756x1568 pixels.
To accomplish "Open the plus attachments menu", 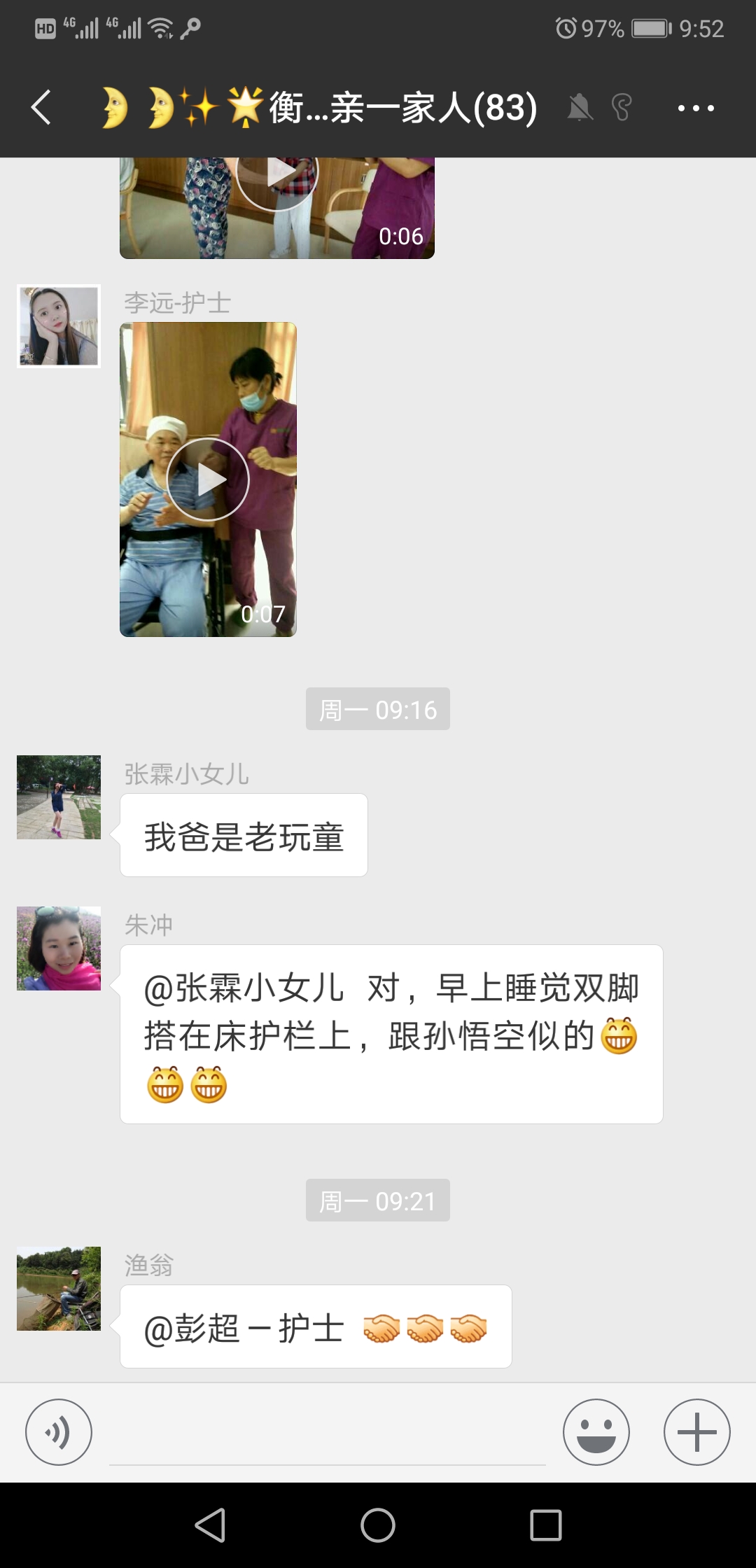I will point(696,1431).
